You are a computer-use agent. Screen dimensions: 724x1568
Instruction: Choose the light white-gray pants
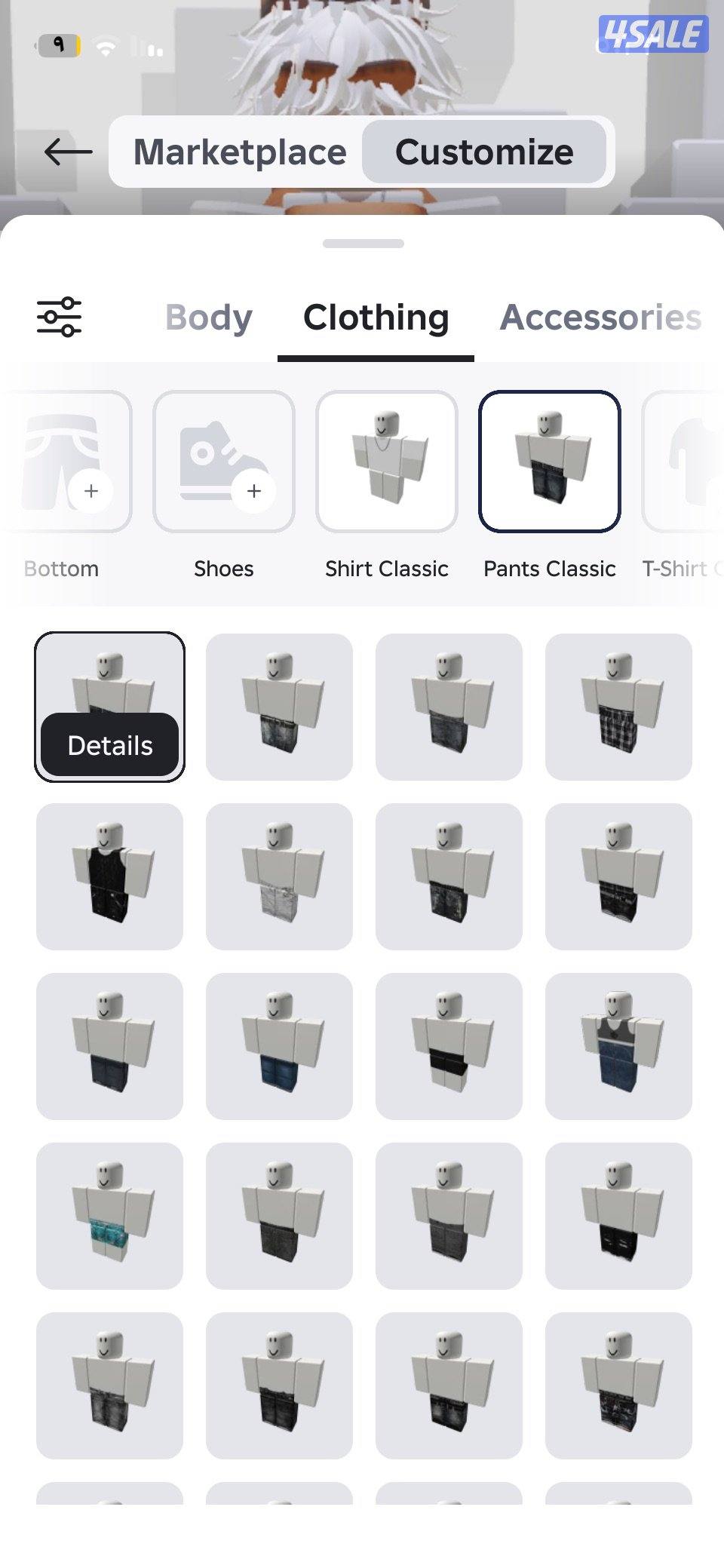coord(279,876)
